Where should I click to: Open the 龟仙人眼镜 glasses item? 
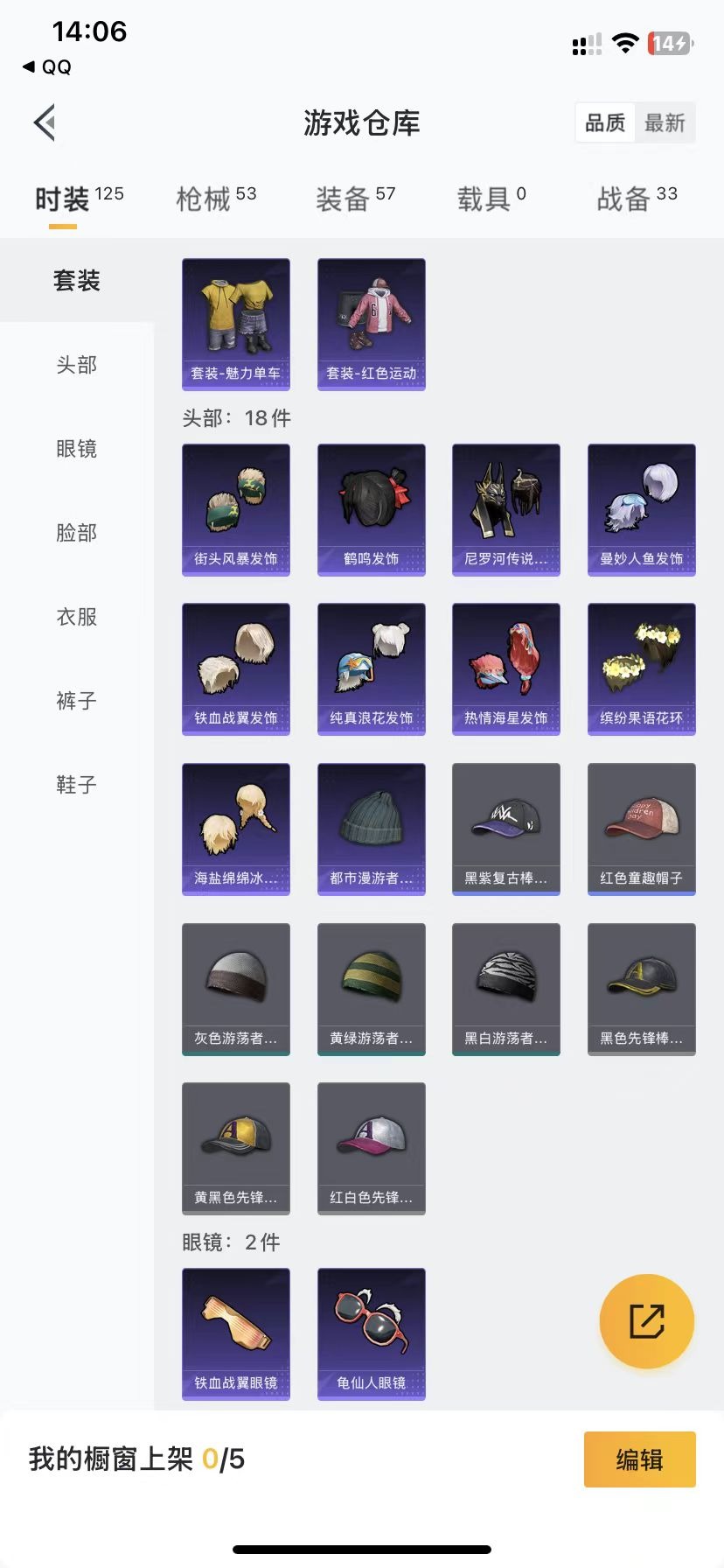click(x=372, y=1333)
